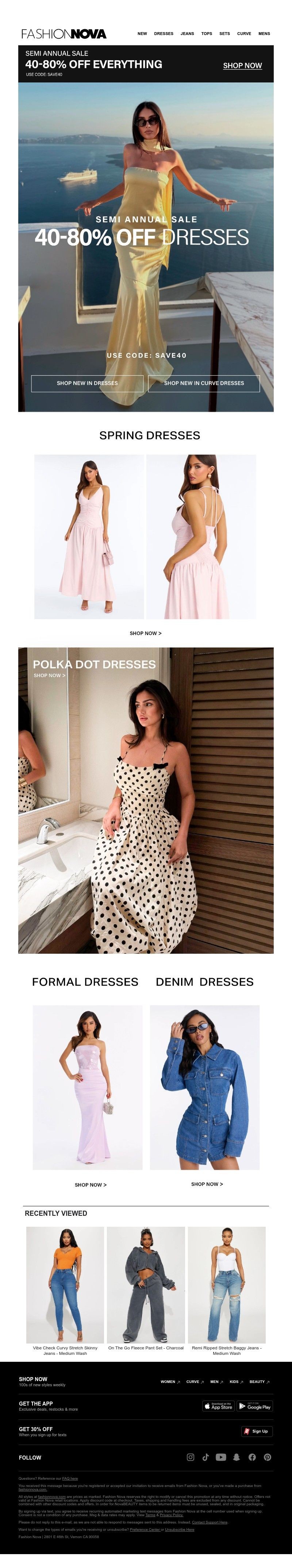
Task: Download the app from the App Store
Action: click(218, 1406)
